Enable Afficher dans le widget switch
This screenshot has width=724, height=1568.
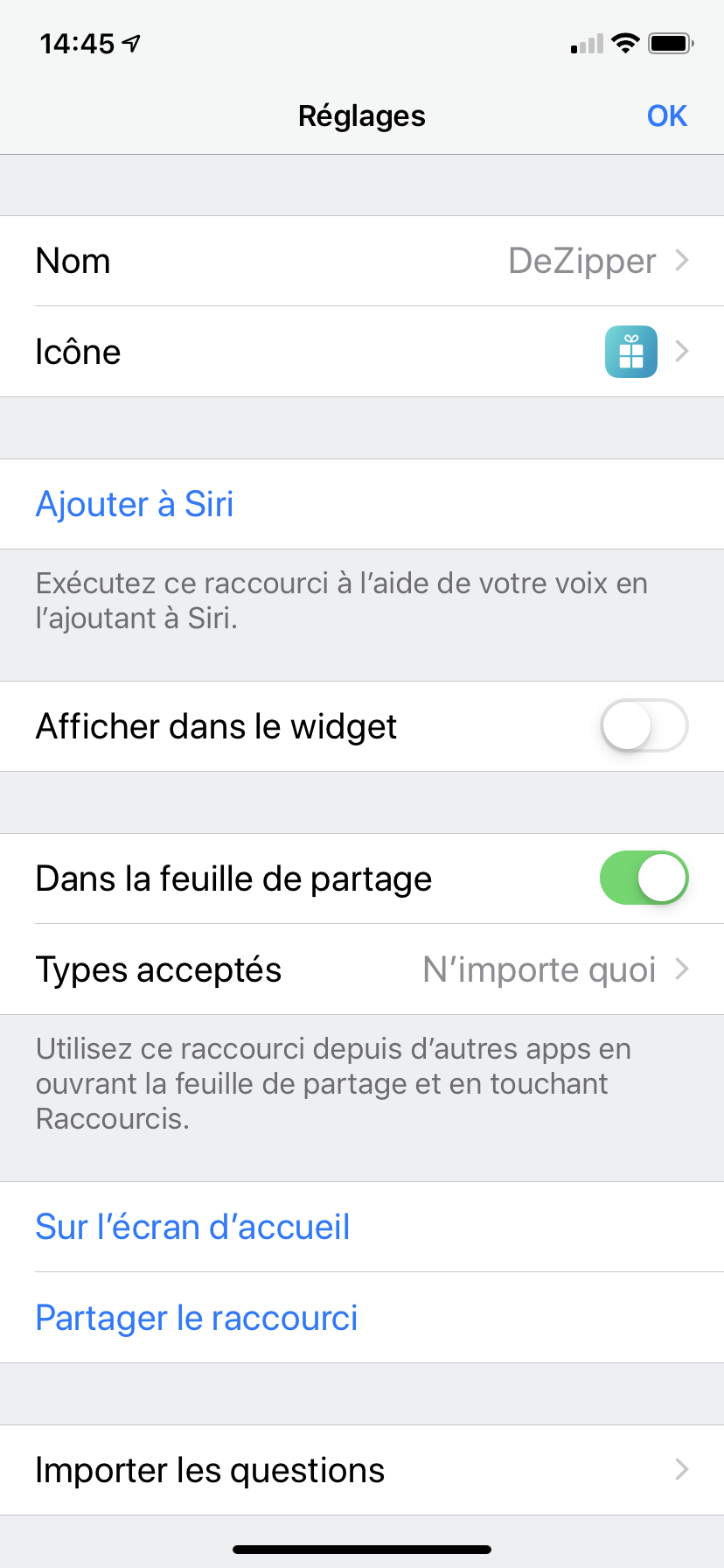[644, 726]
